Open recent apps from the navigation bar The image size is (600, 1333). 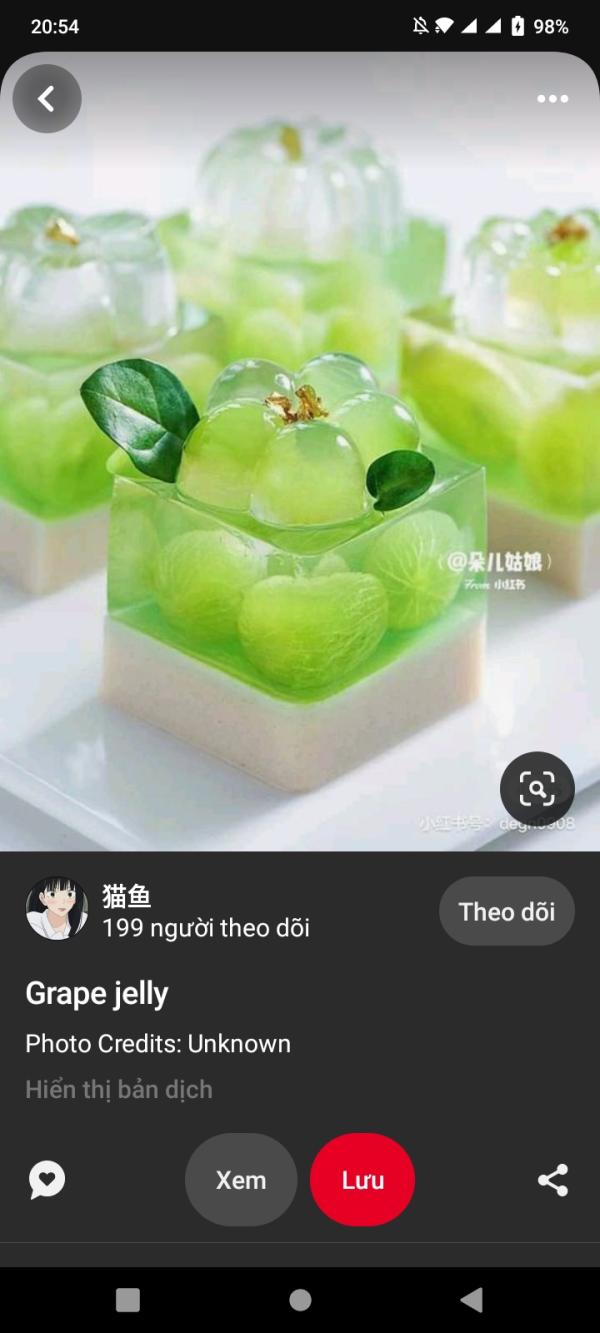128,1300
